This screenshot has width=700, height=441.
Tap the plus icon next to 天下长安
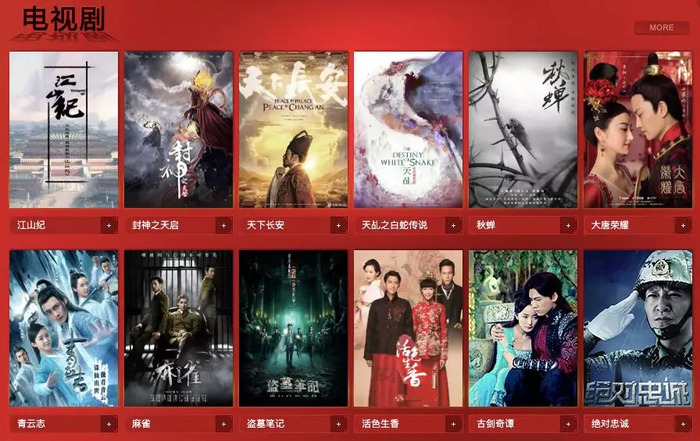point(339,225)
